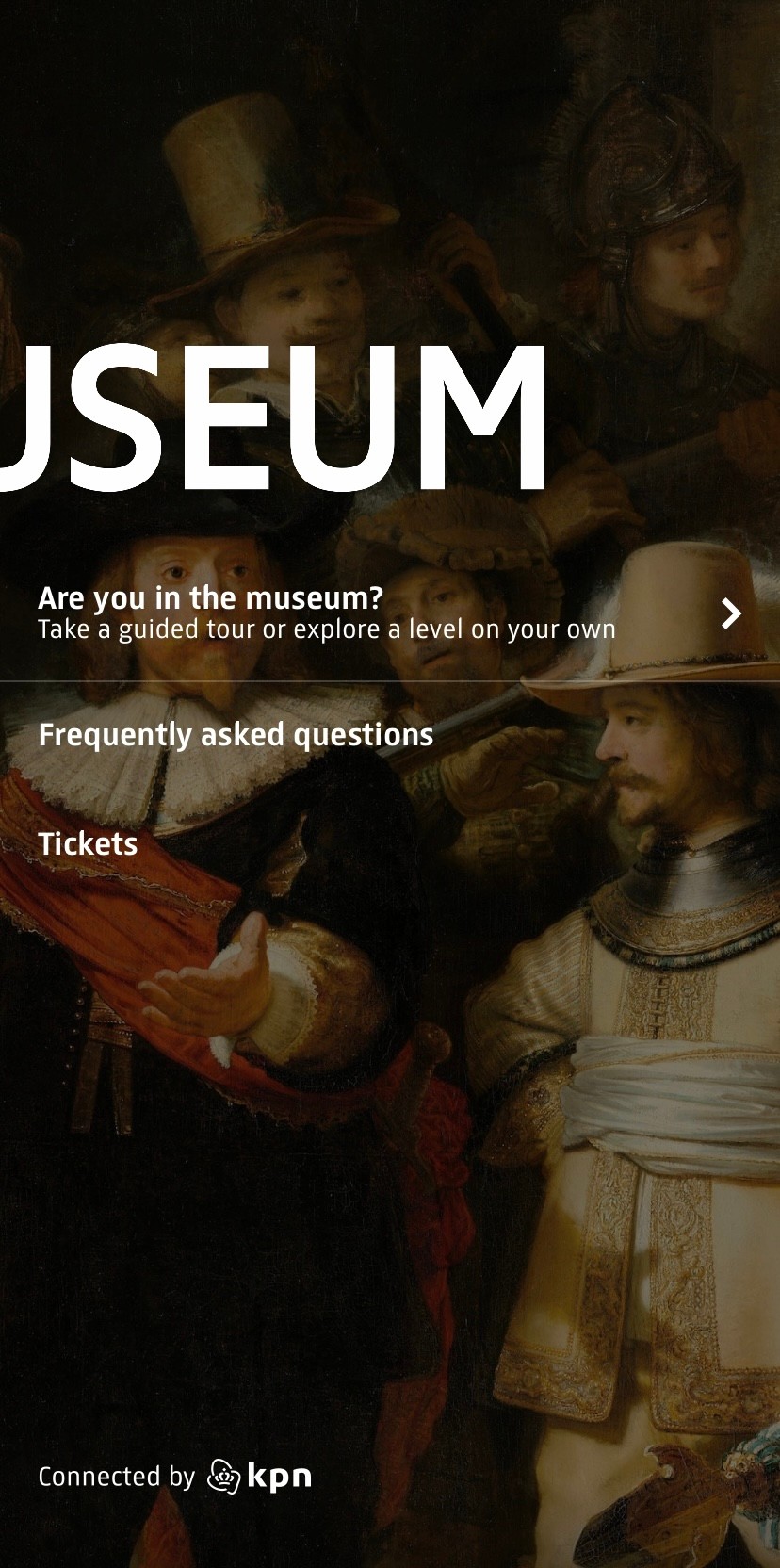Open the 'Are you in the museum?' row
This screenshot has width=780, height=1568.
[377, 613]
